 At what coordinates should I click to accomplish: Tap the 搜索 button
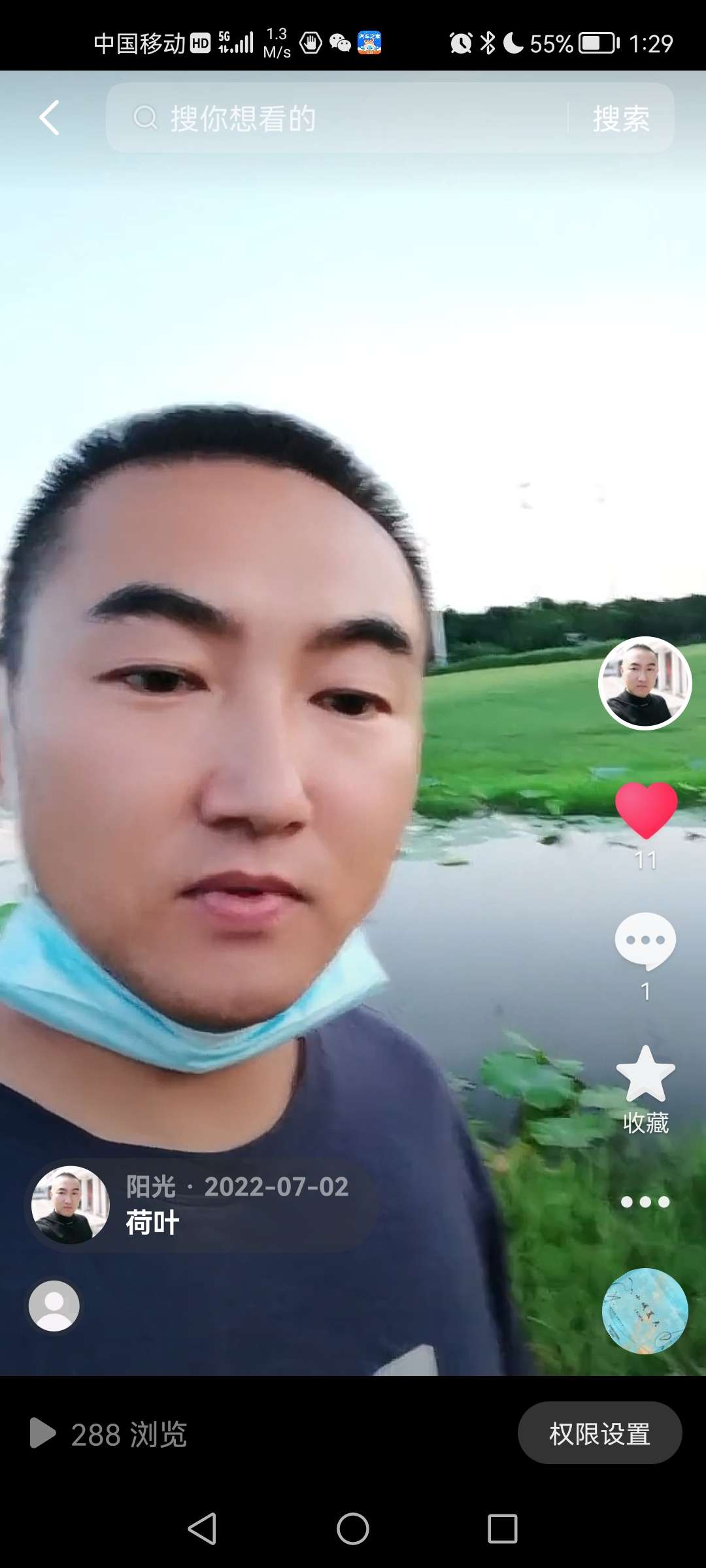(621, 118)
